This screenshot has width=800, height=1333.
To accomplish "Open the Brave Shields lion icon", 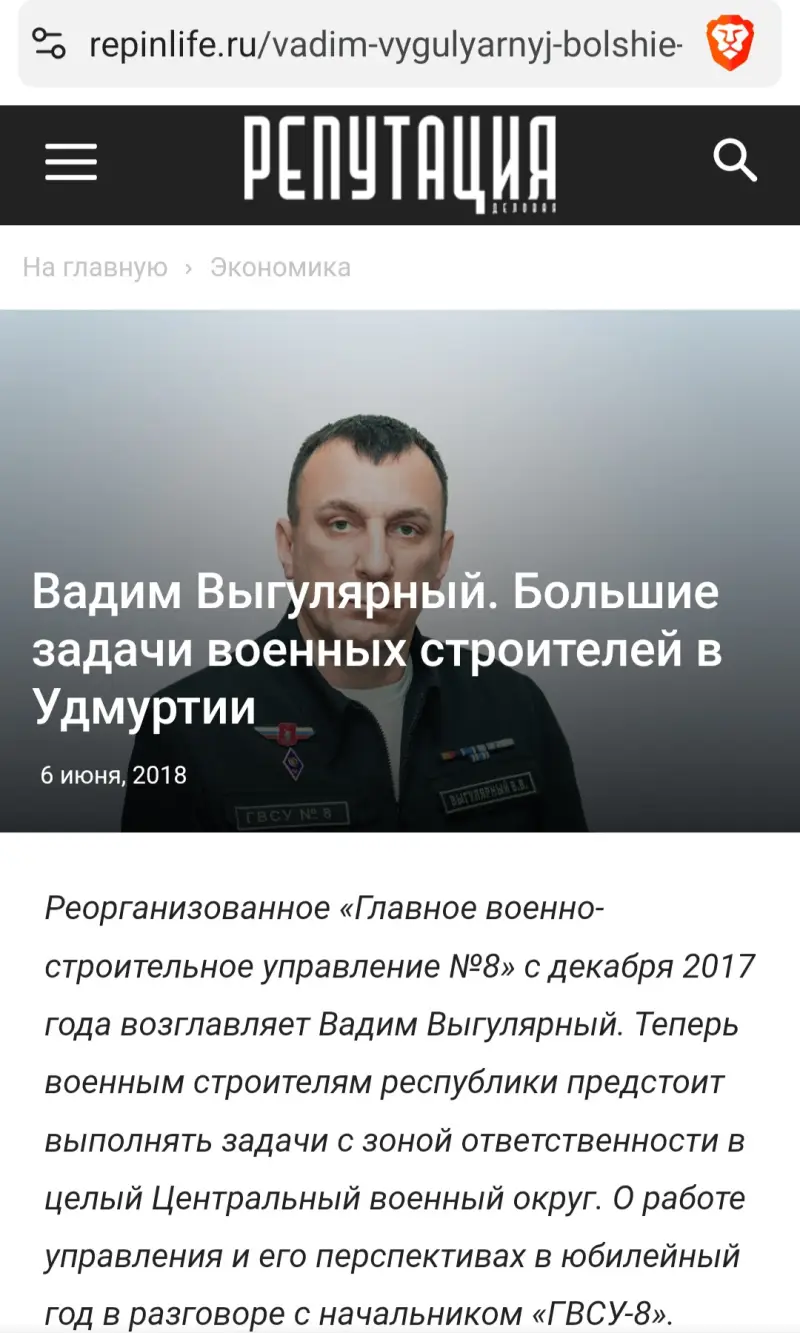I will pos(730,44).
